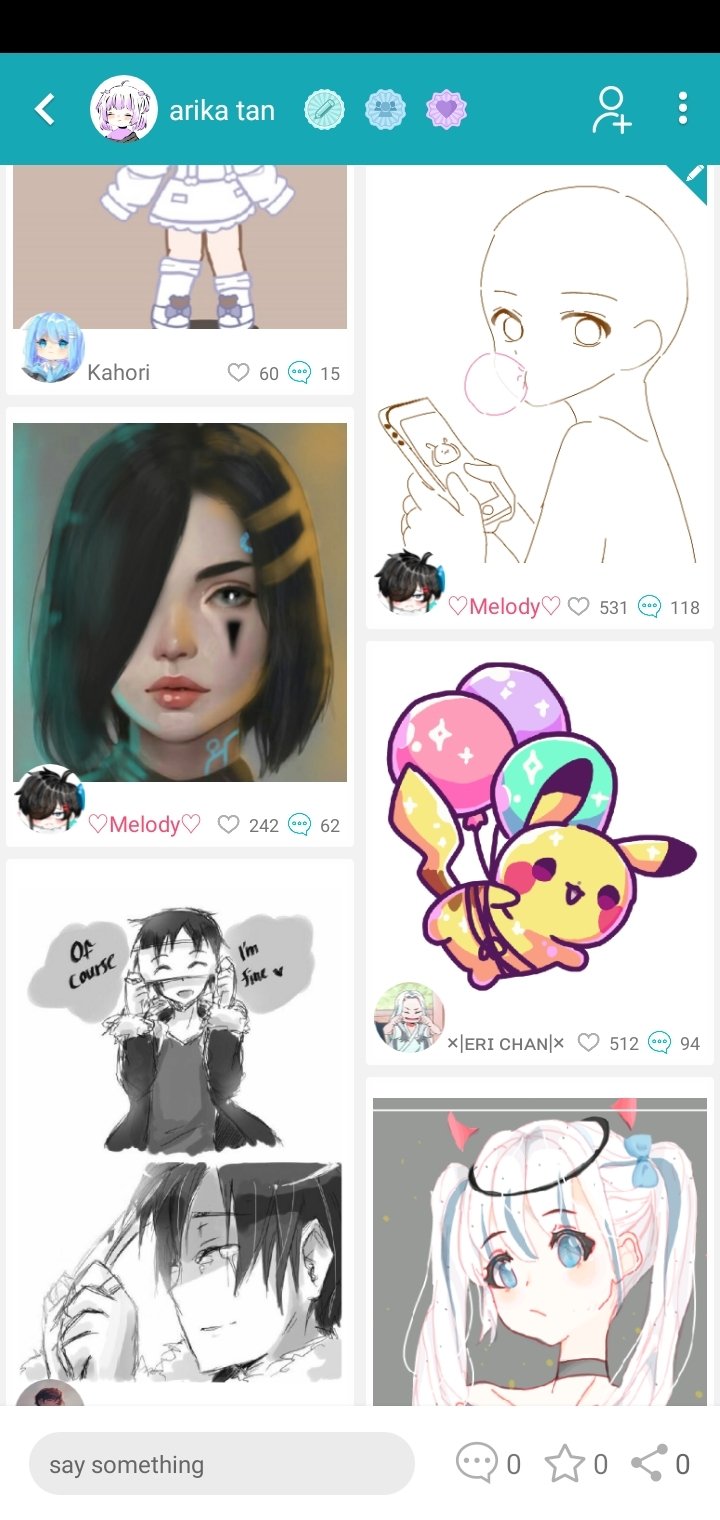Image resolution: width=720 pixels, height=1520 pixels.
Task: Open the purple heart badge
Action: [x=446, y=109]
